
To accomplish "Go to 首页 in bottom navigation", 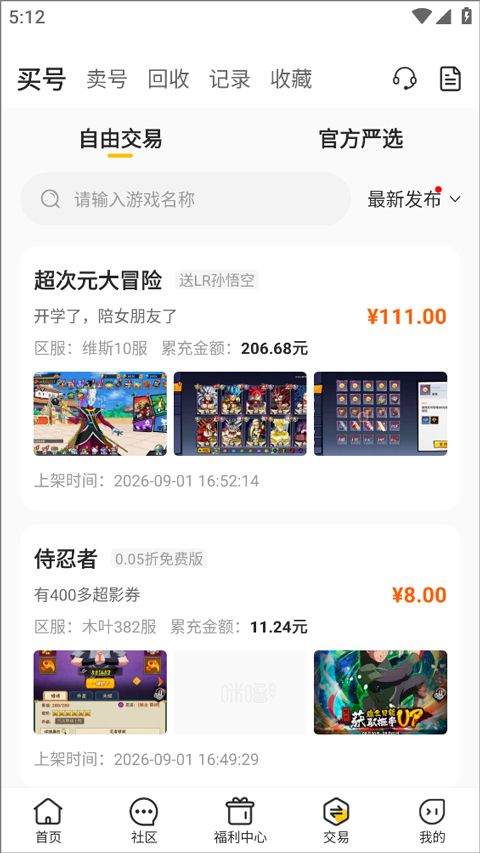I will click(x=48, y=820).
